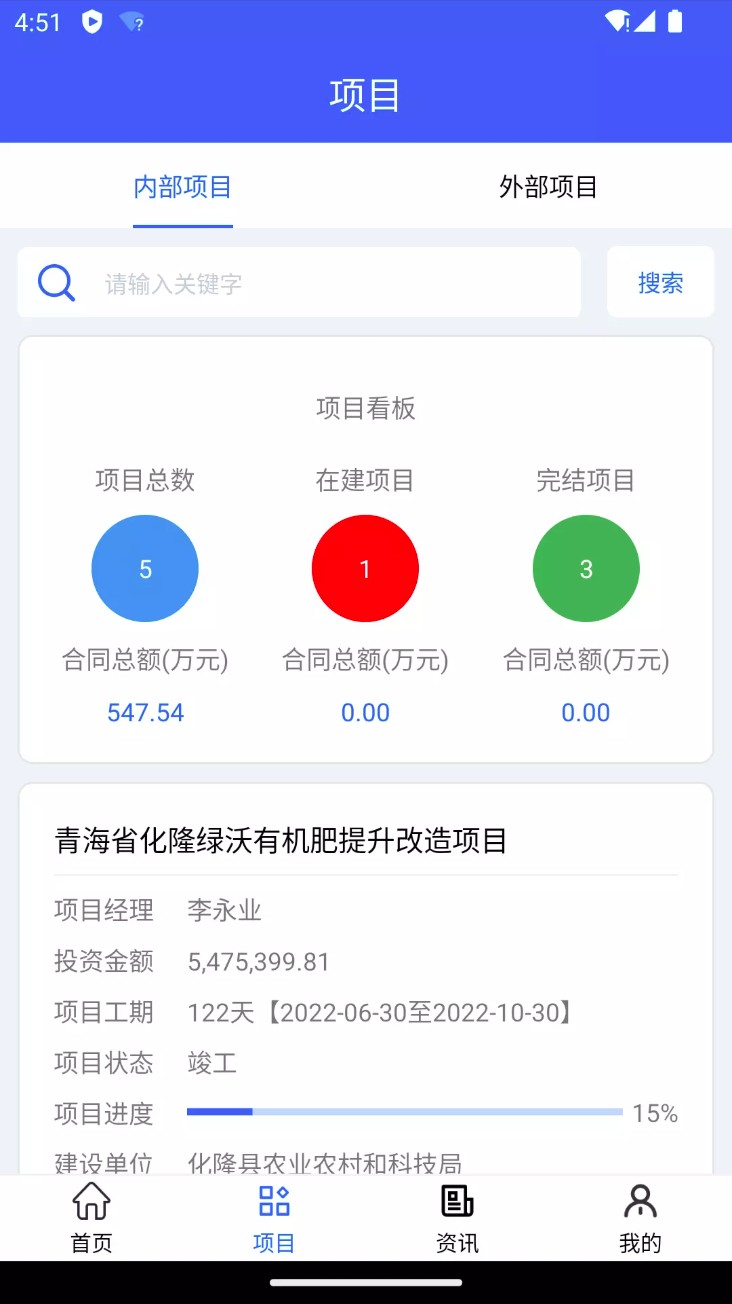Go to the 首页 tab
The image size is (732, 1304).
pyautogui.click(x=91, y=1216)
